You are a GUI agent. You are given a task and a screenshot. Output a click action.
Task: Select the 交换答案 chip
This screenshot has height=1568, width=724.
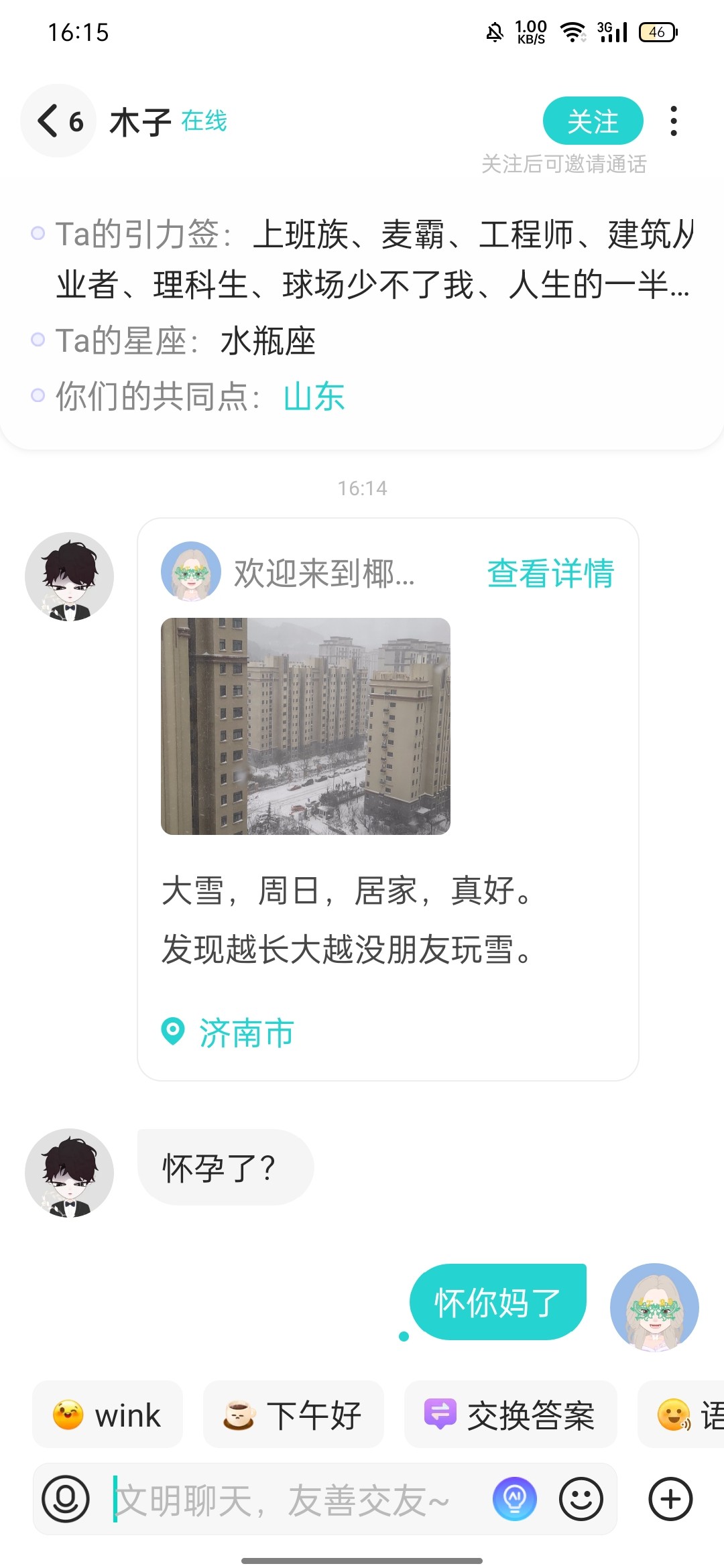tap(510, 1415)
